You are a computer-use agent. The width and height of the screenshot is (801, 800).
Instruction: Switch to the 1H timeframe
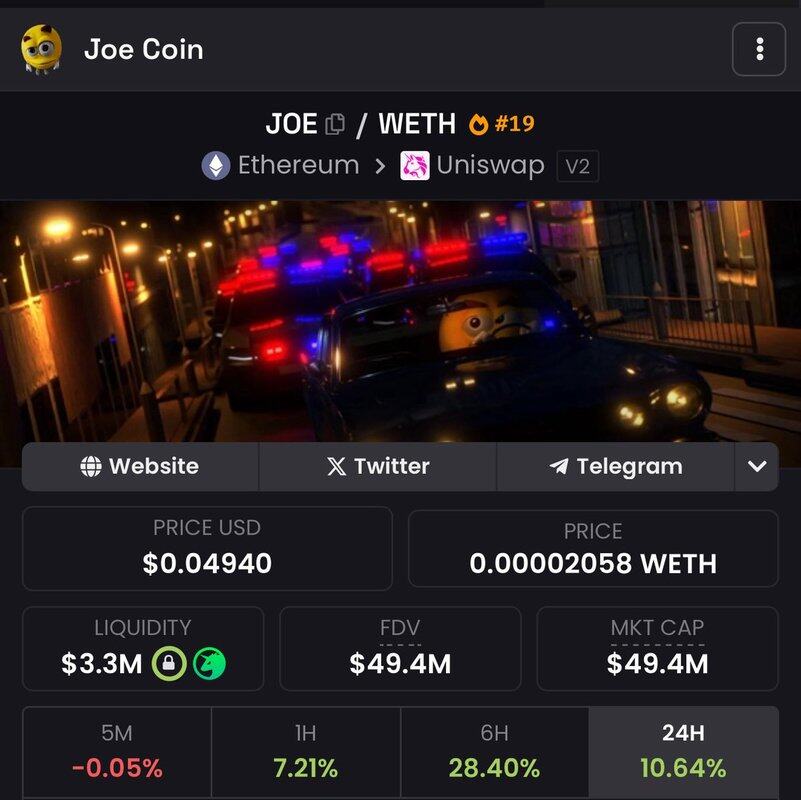(x=305, y=752)
